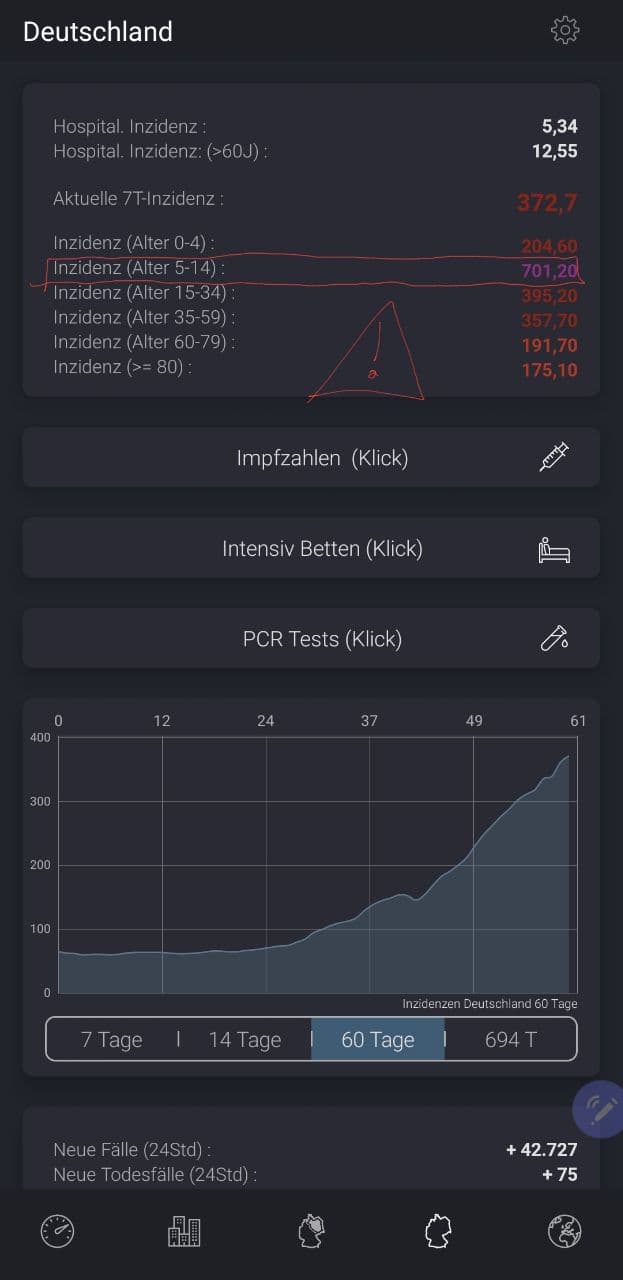
Task: Open PCR Tests details
Action: [x=311, y=639]
